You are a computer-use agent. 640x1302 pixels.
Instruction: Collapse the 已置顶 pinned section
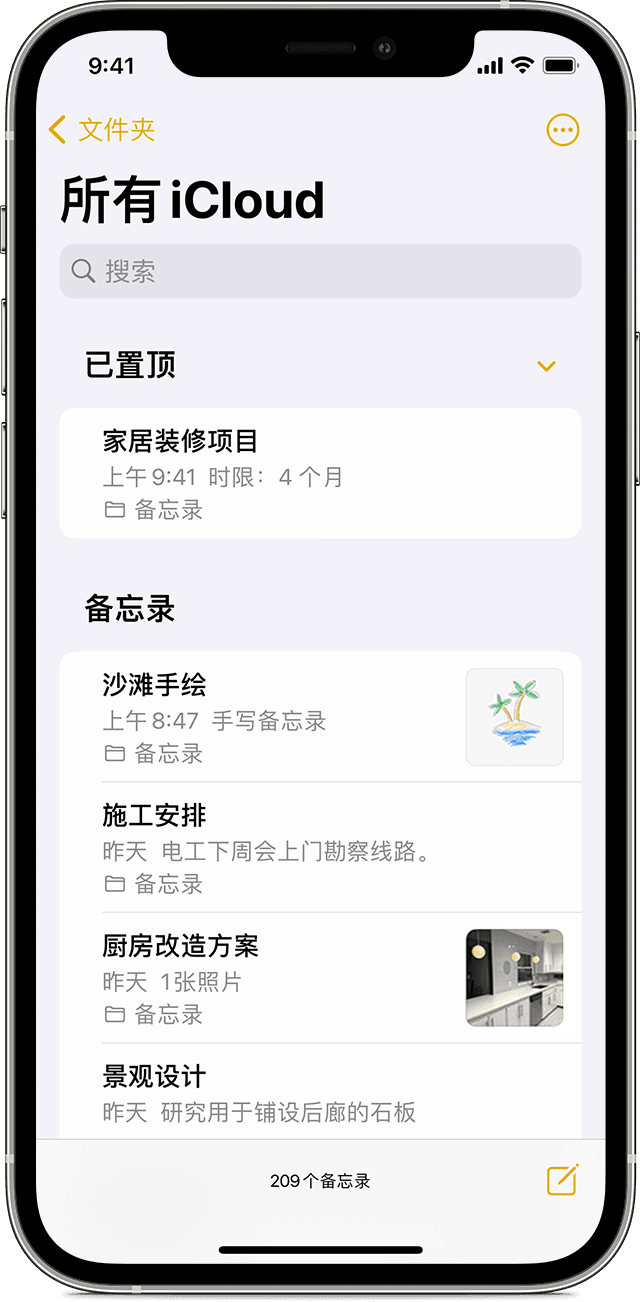point(546,366)
